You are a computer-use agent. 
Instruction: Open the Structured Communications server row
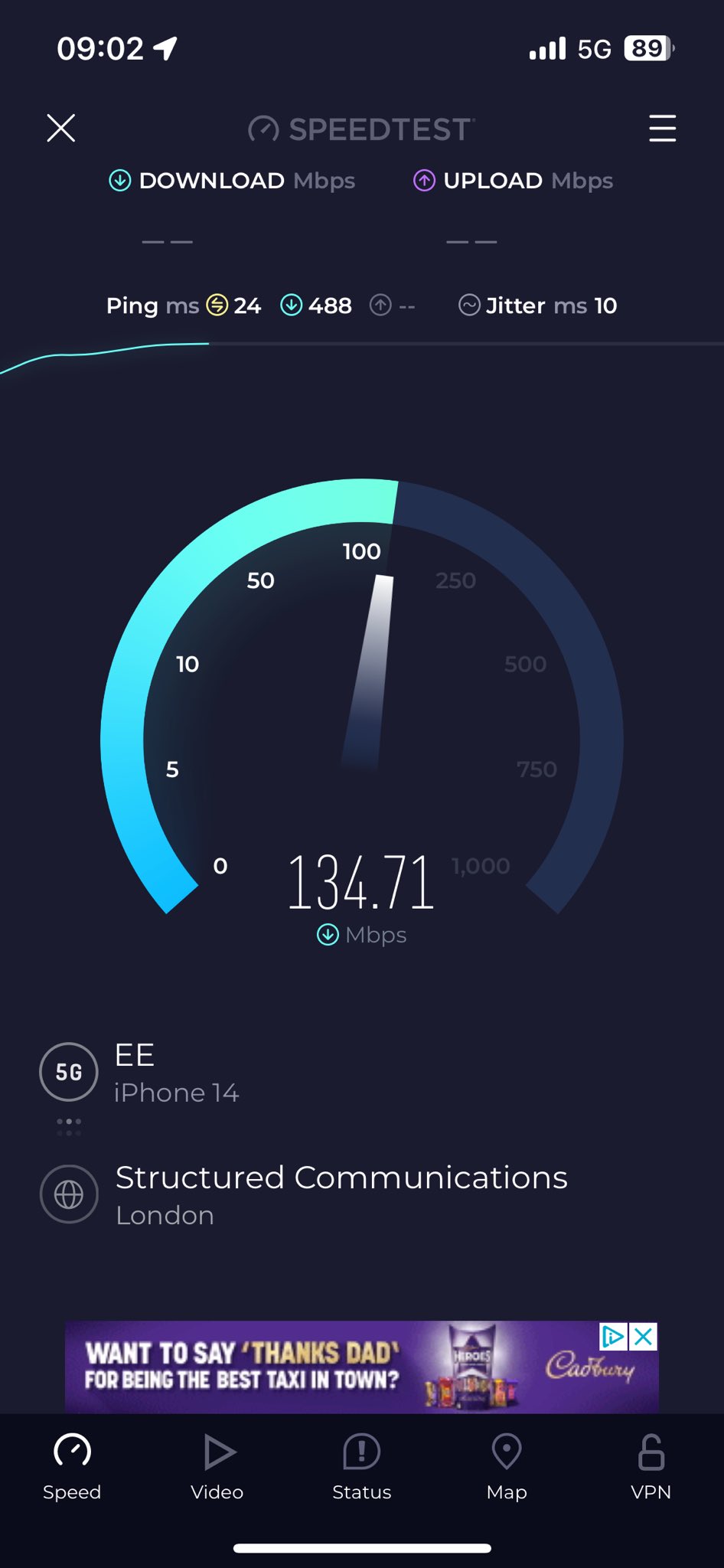point(341,1194)
